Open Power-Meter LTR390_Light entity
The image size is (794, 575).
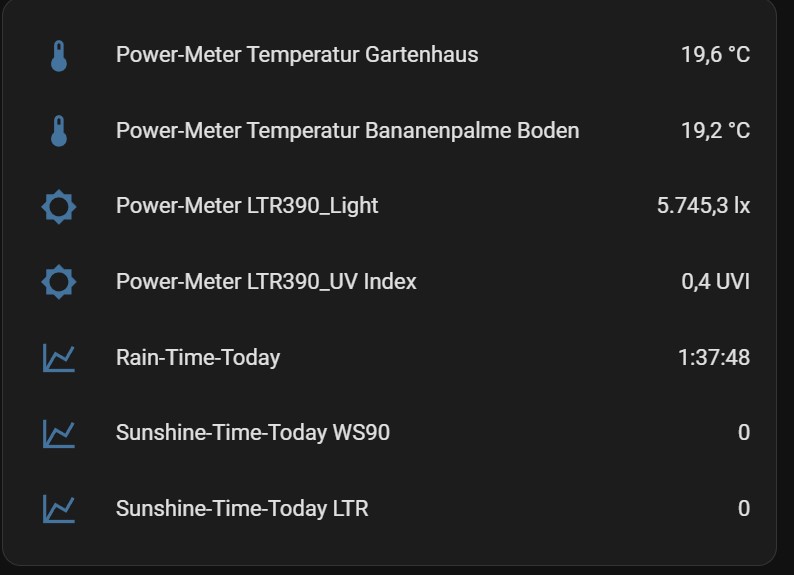(247, 206)
